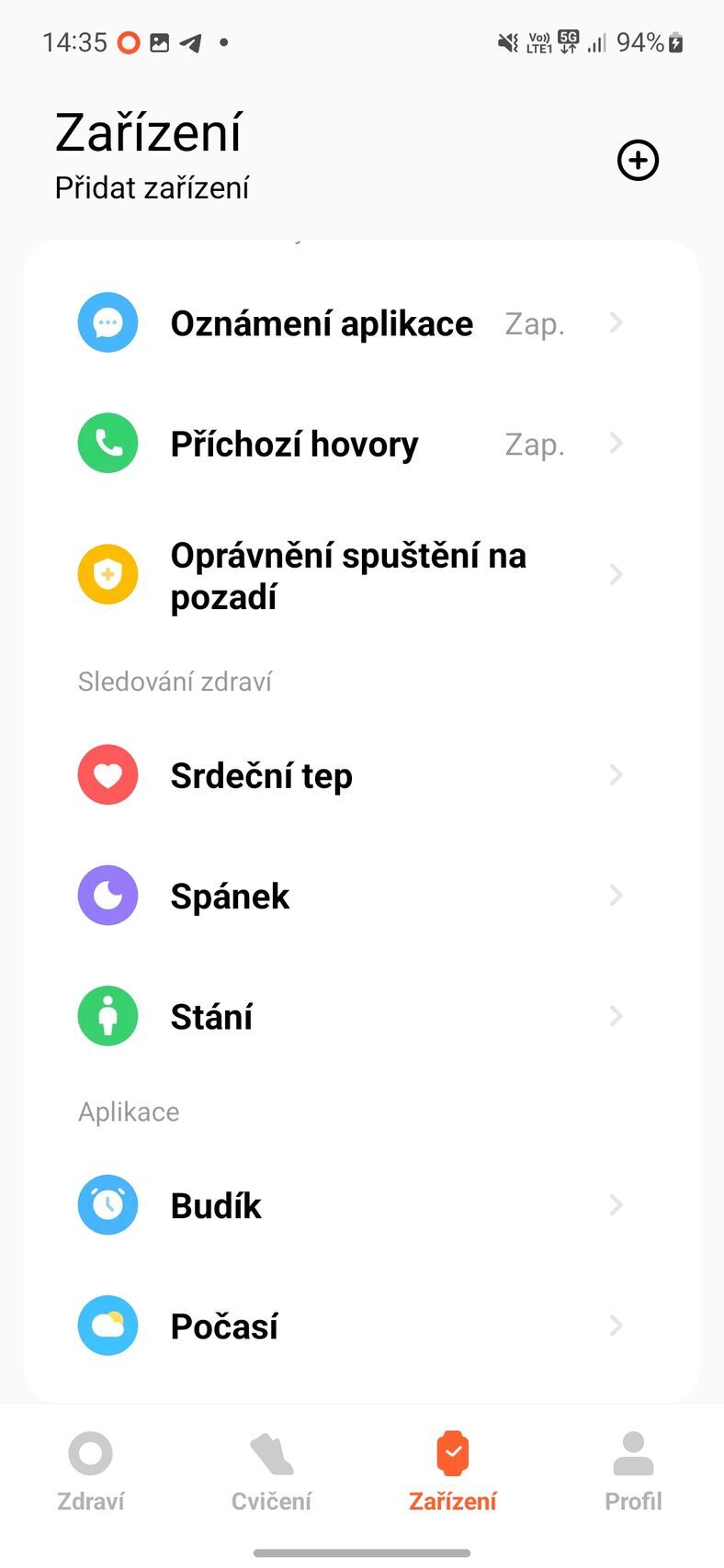This screenshot has height=1568, width=724.
Task: Tap the Zap. status next to Příchozí hovory
Action: pyautogui.click(x=534, y=444)
